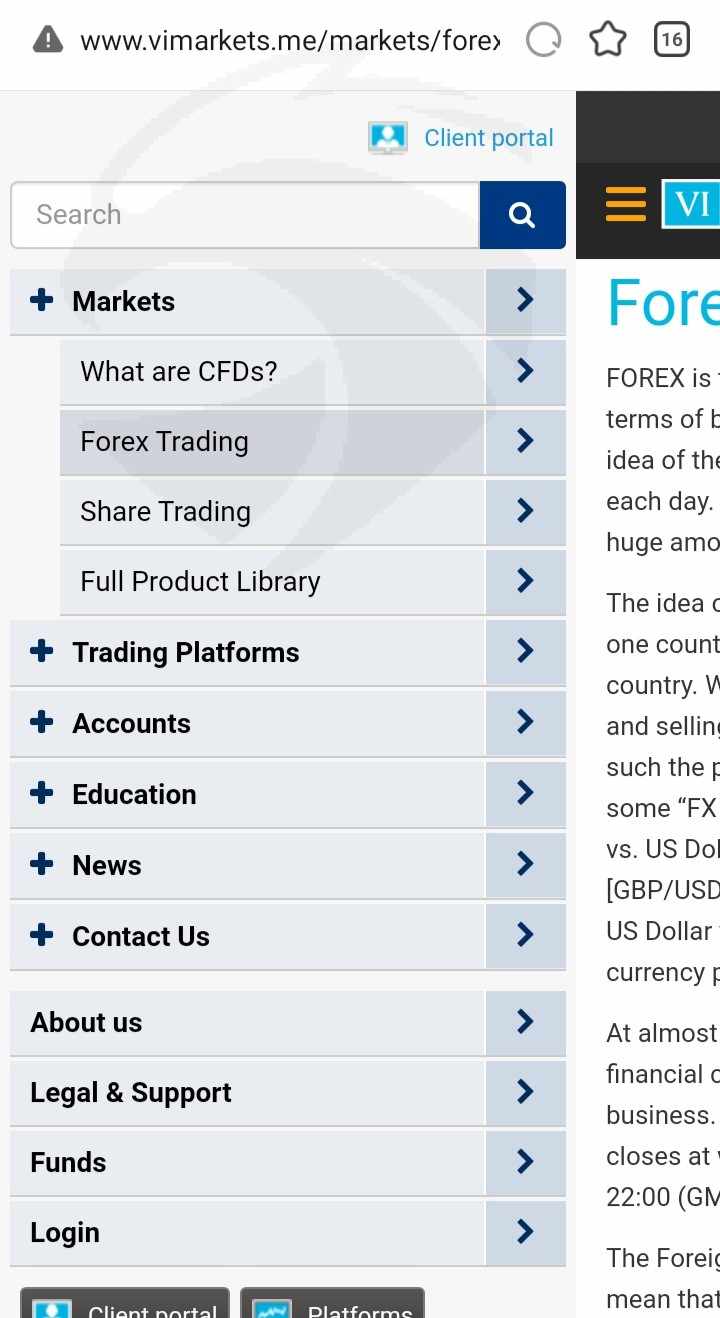Open the browser tabs counter

point(671,40)
